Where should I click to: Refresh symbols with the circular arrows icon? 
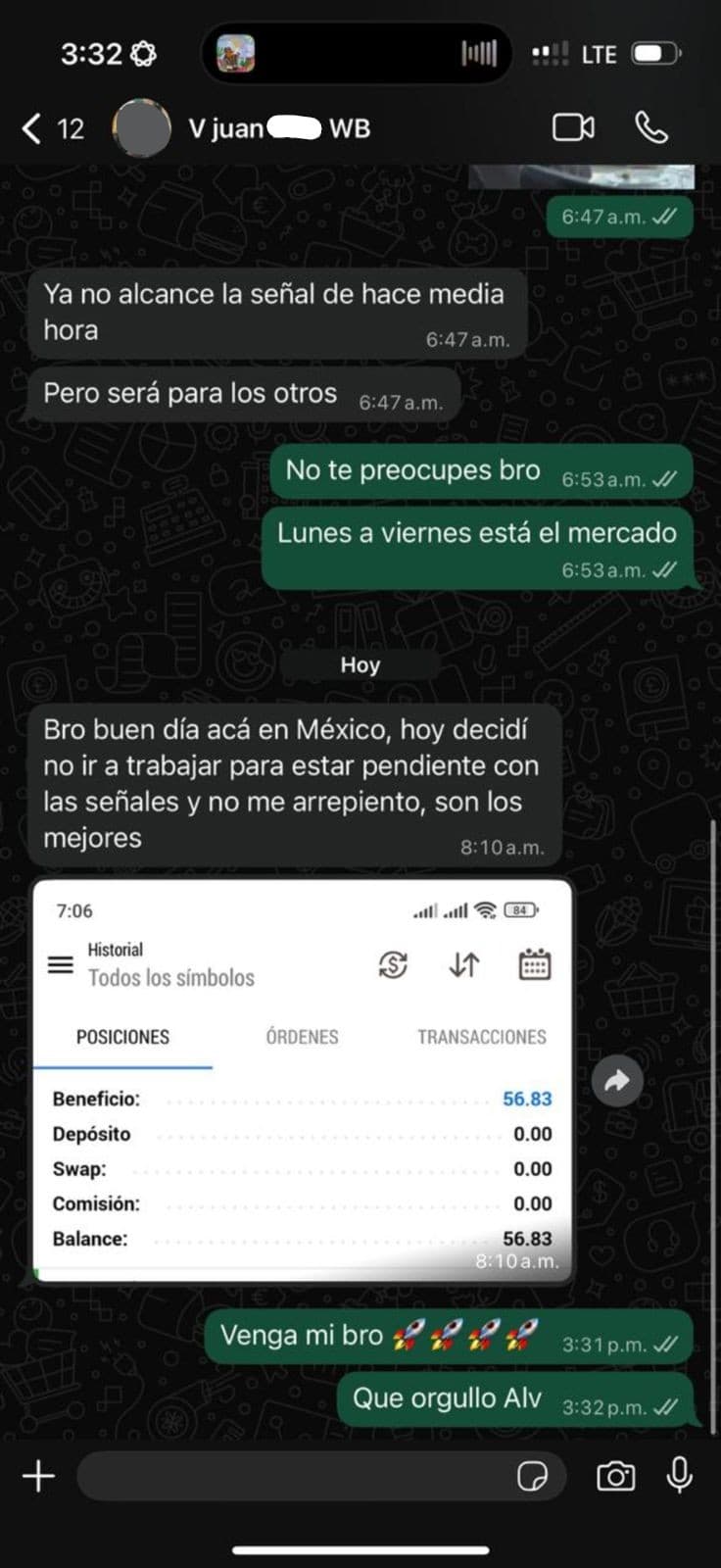point(390,963)
